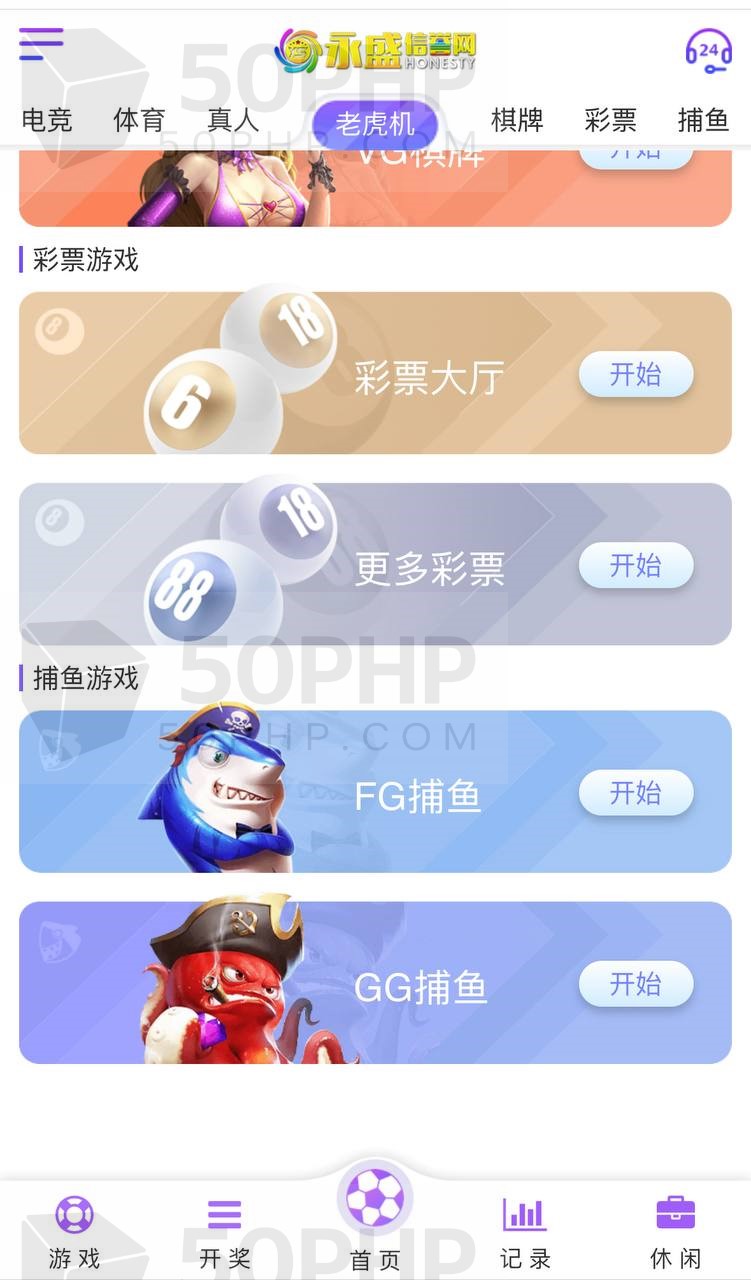Start the 更多彩票 game
The image size is (751, 1280).
point(635,565)
